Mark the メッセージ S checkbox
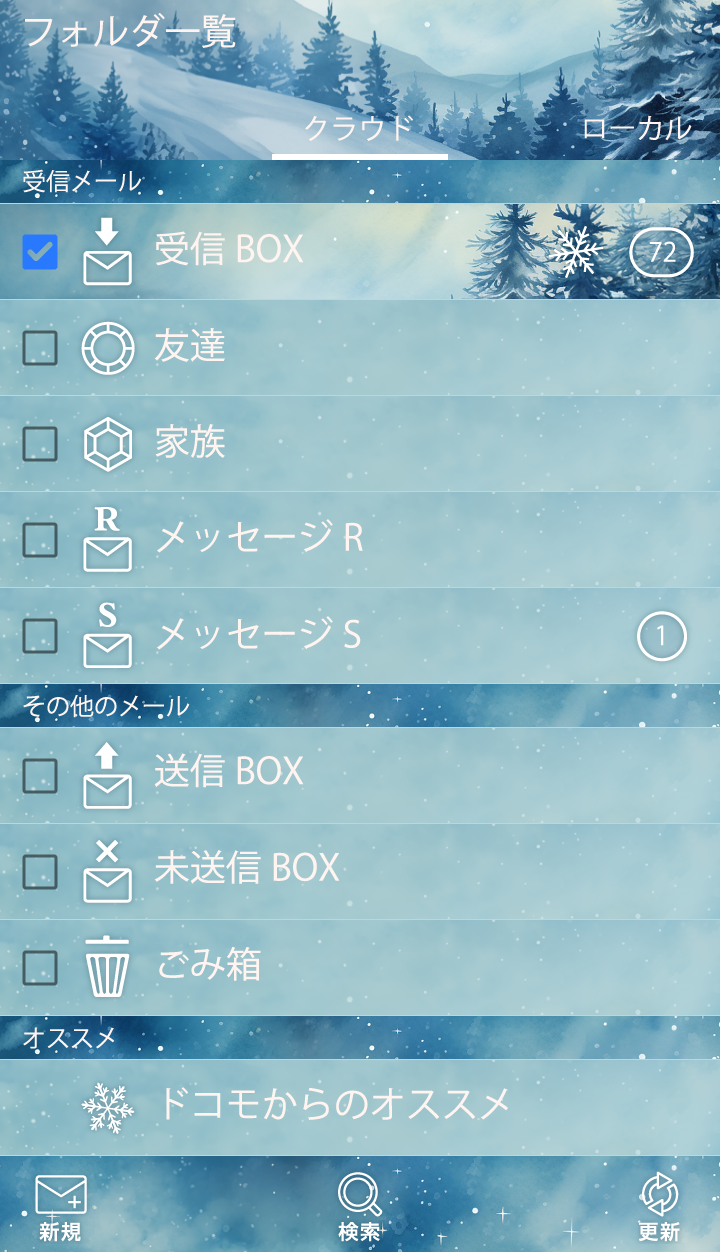This screenshot has width=720, height=1252. pos(40,636)
